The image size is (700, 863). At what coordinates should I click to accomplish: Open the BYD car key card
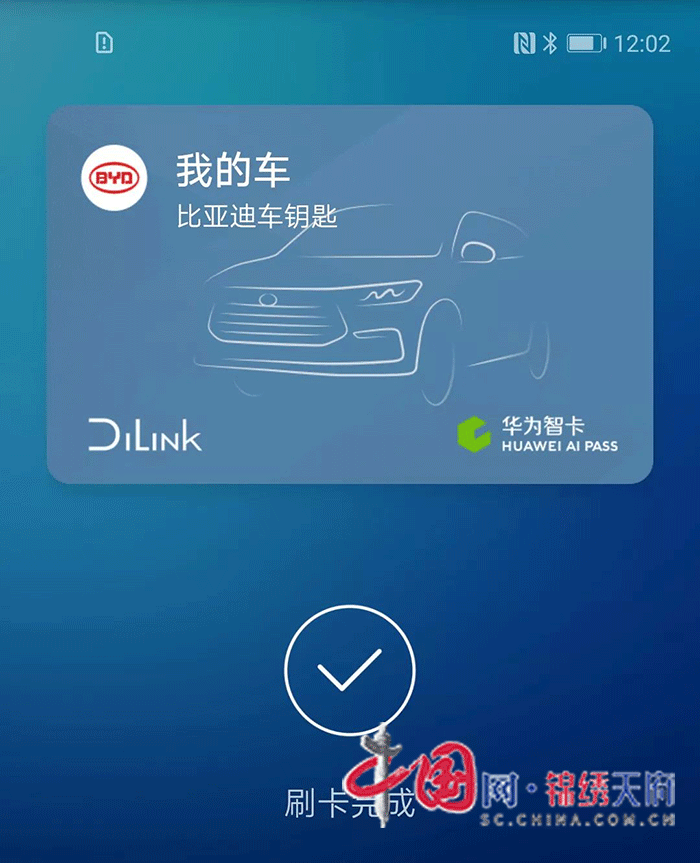(x=350, y=295)
